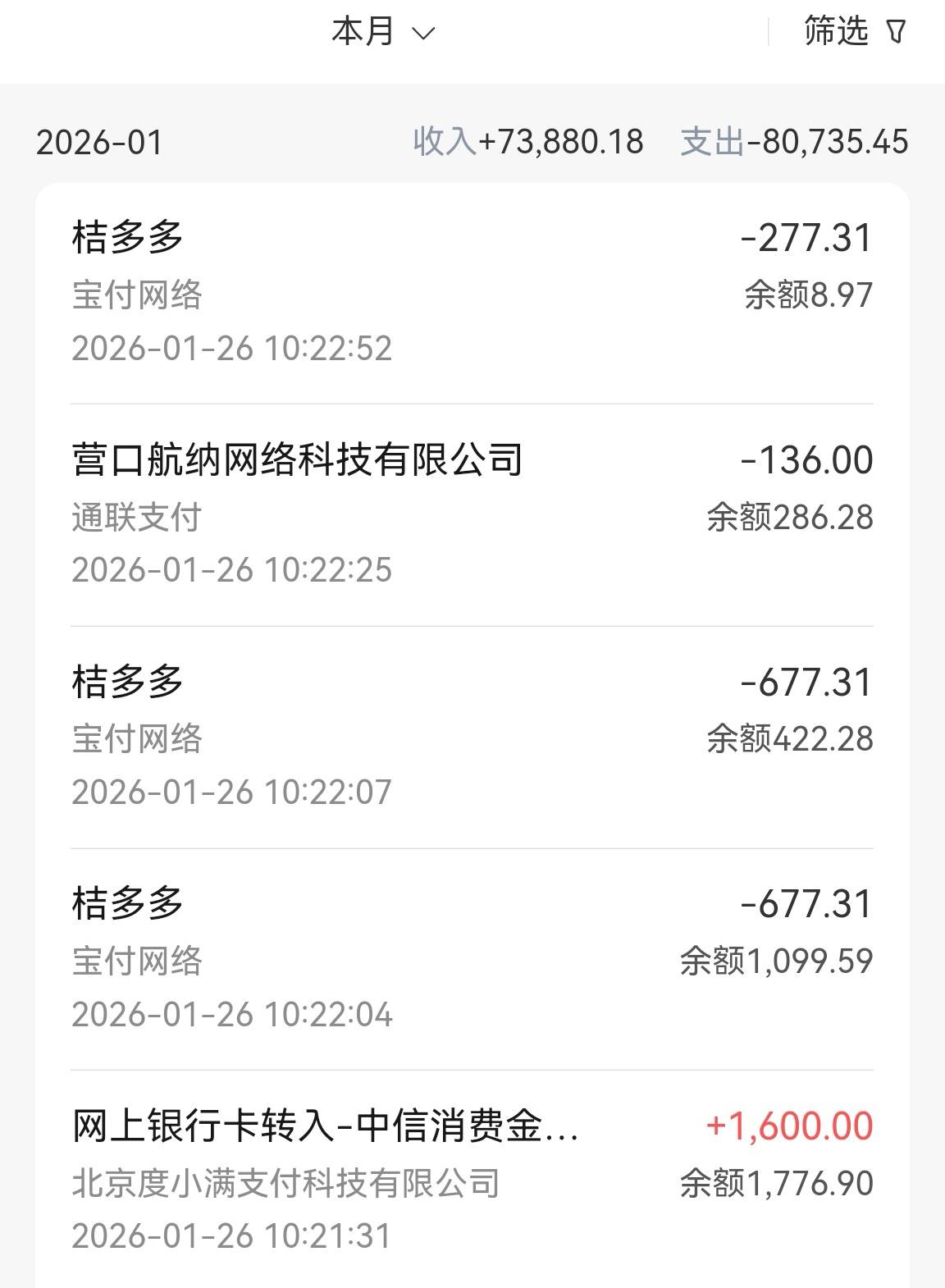945x1288 pixels.
Task: View the +1,600.00 网上银行卡转入 transaction
Action: [x=472, y=1180]
